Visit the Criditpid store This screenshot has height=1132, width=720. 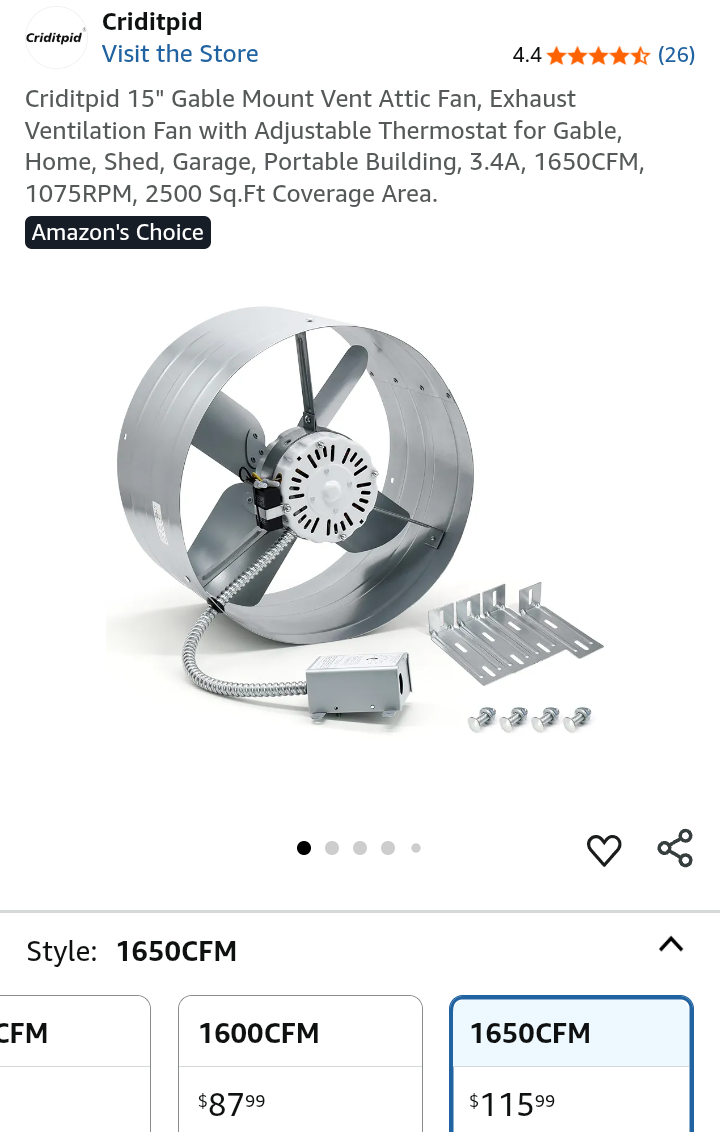[180, 54]
